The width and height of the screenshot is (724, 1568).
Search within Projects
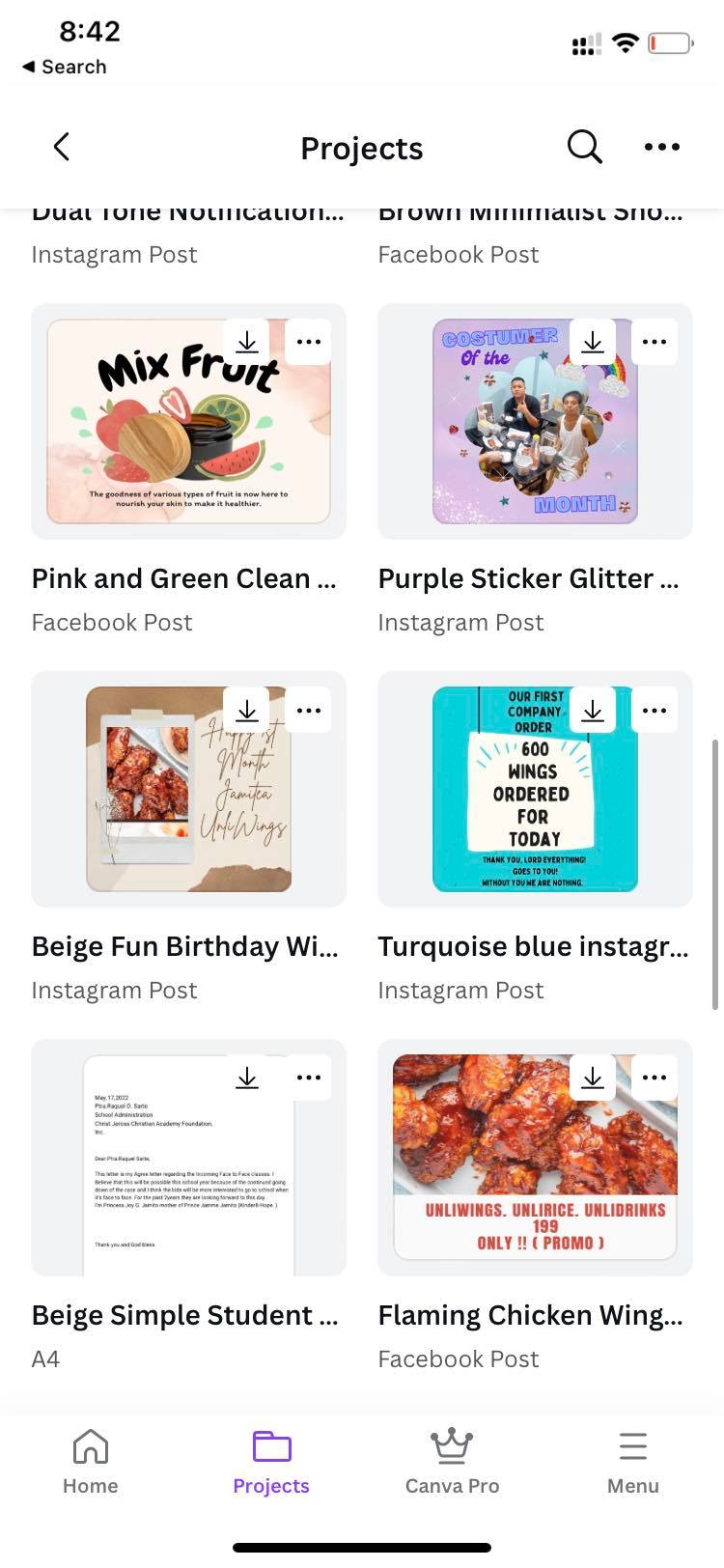point(584,147)
